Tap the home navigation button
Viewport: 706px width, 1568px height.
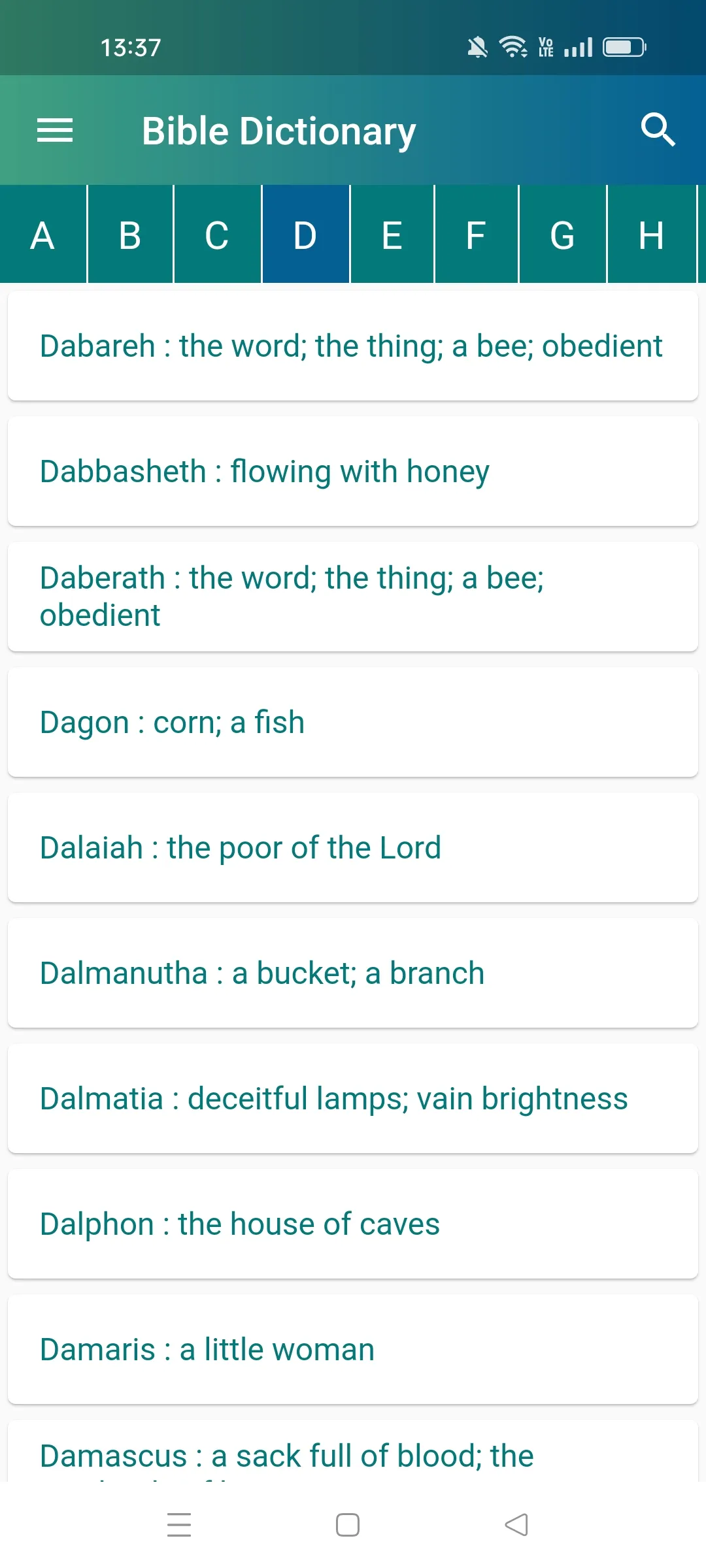(x=348, y=1525)
